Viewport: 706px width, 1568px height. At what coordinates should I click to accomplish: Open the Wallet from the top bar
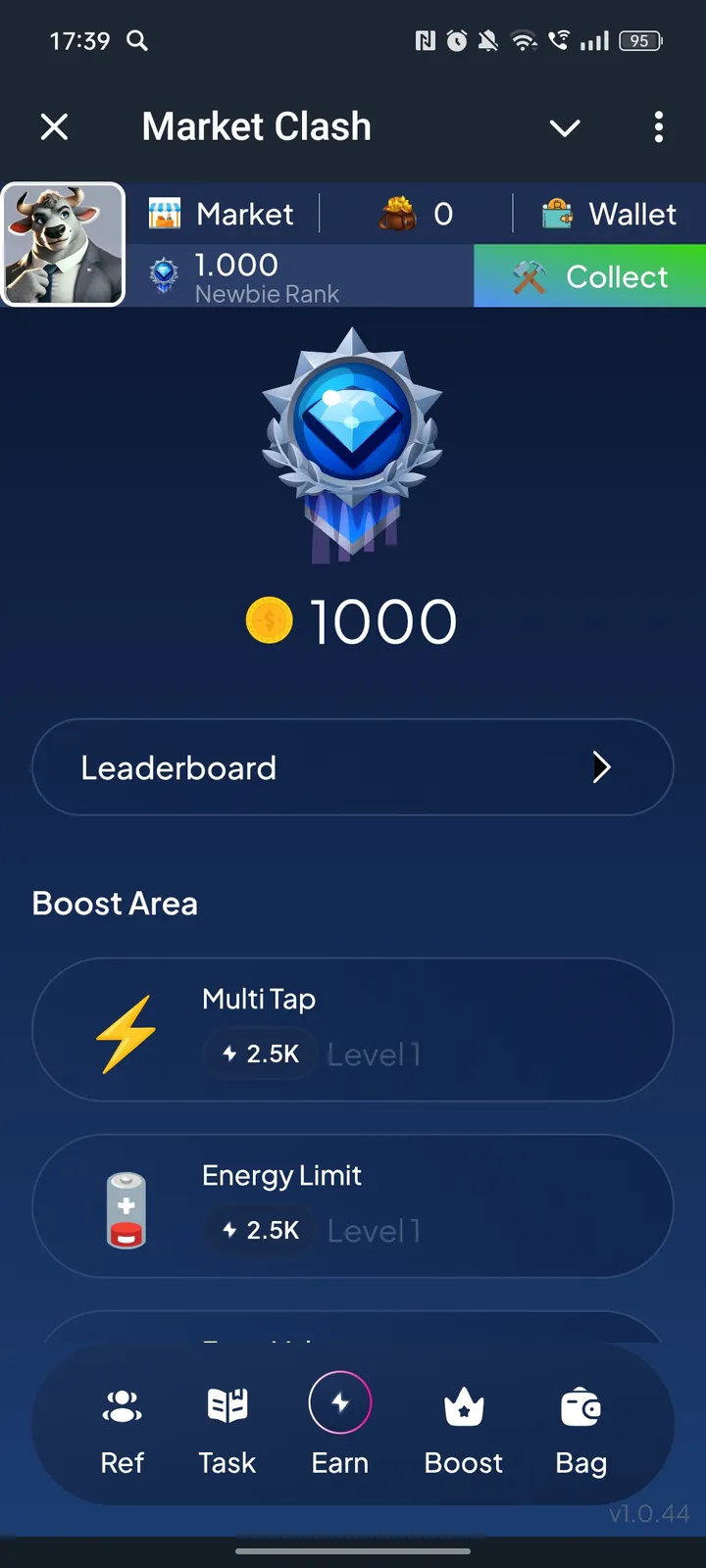(x=556, y=213)
